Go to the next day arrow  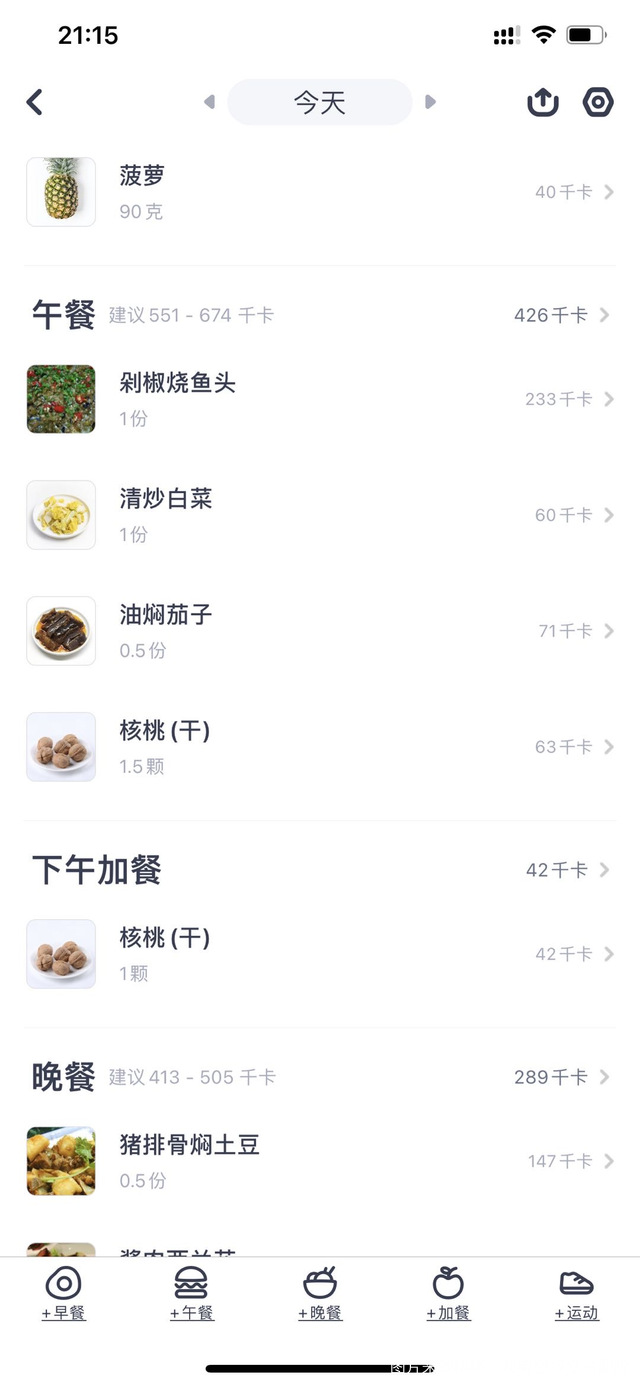(431, 102)
